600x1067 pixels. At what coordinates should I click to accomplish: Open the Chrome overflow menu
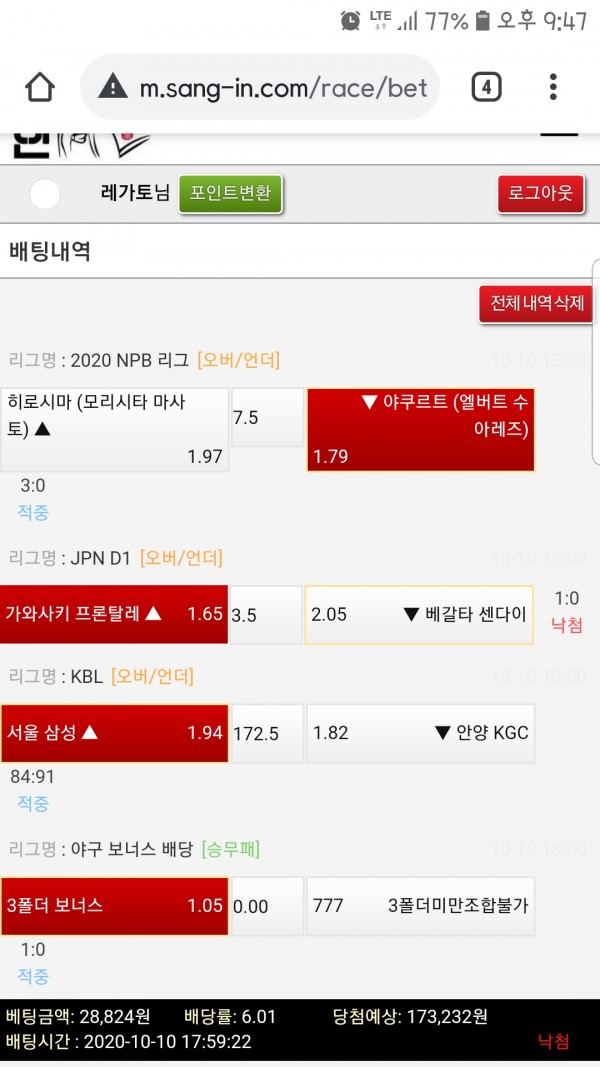(x=553, y=88)
